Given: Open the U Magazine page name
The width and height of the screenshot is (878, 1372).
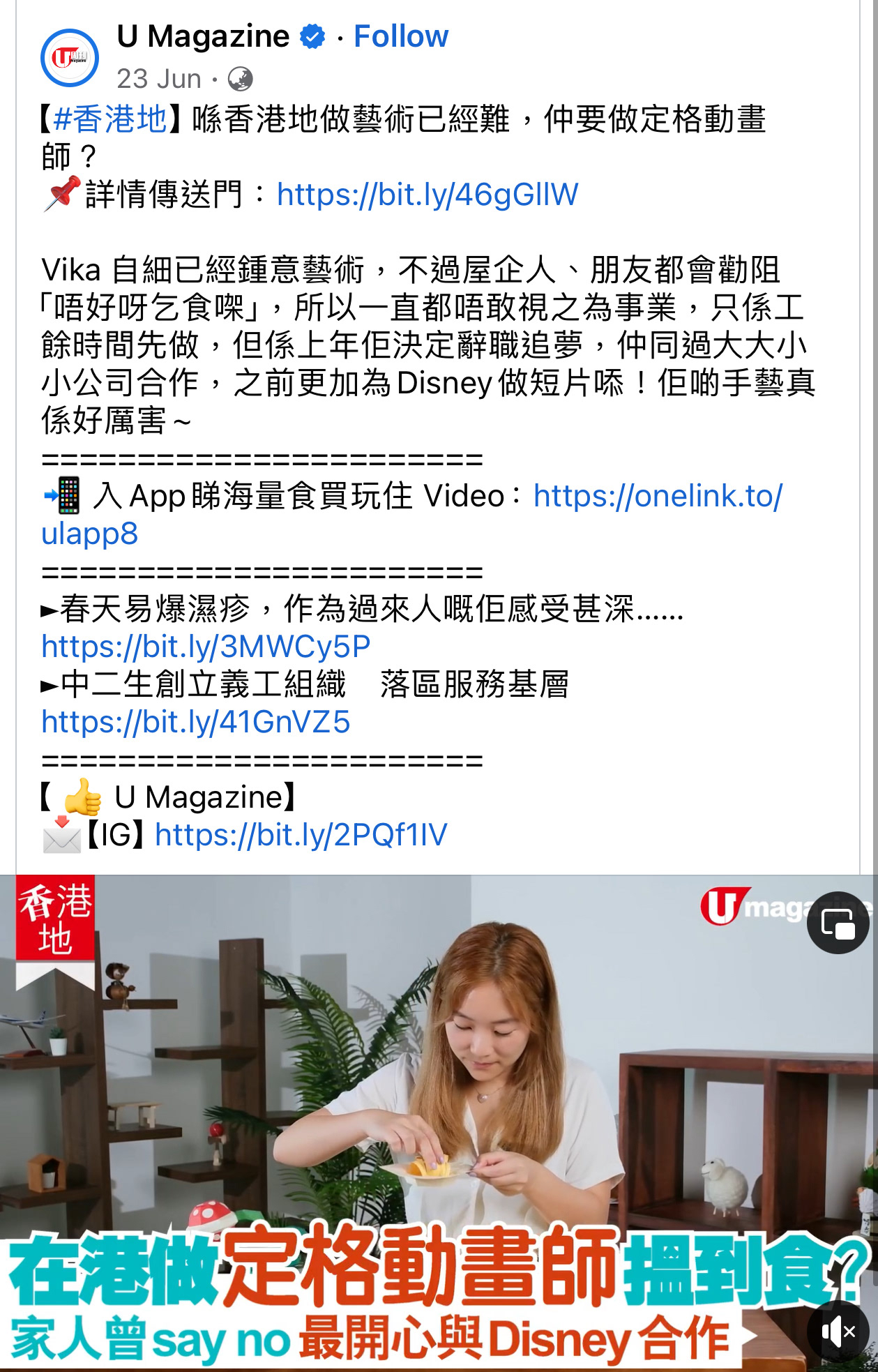Looking at the screenshot, I should click(x=203, y=36).
